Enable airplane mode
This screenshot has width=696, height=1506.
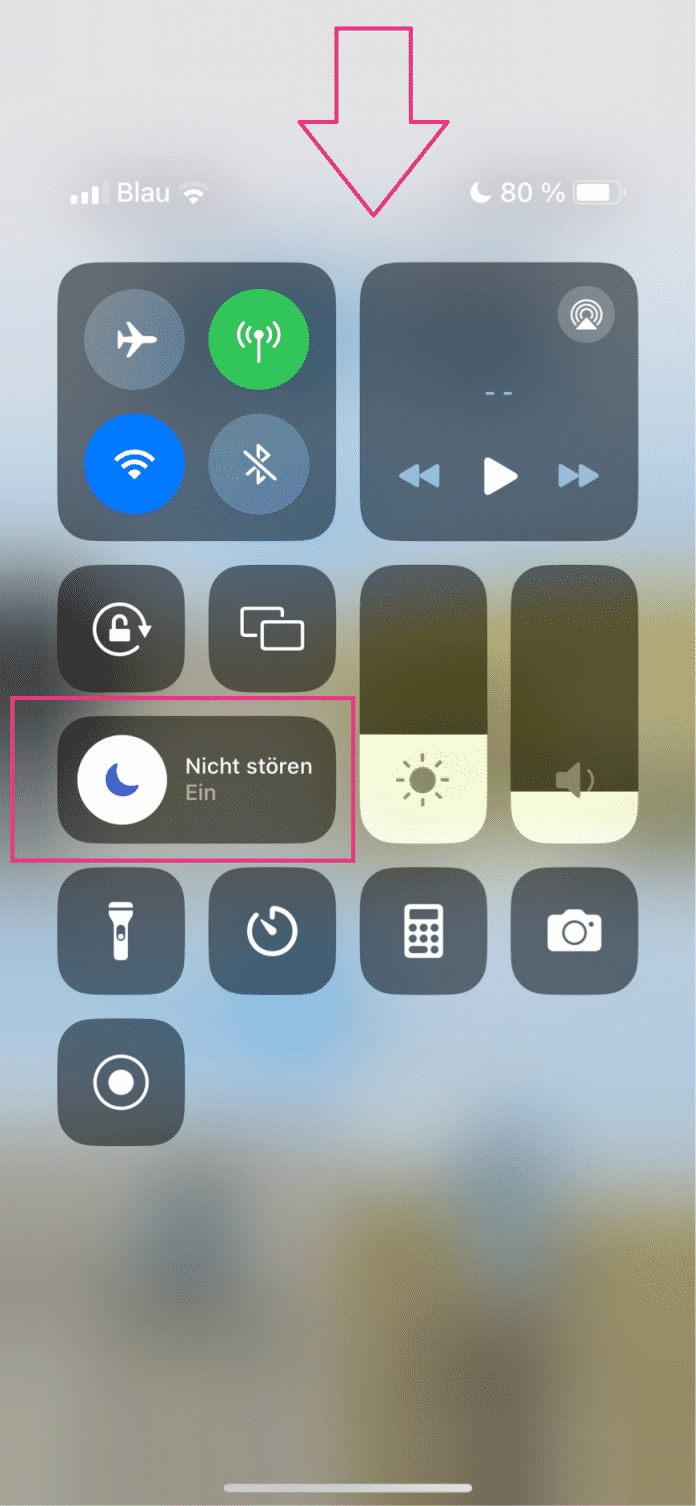(x=135, y=340)
